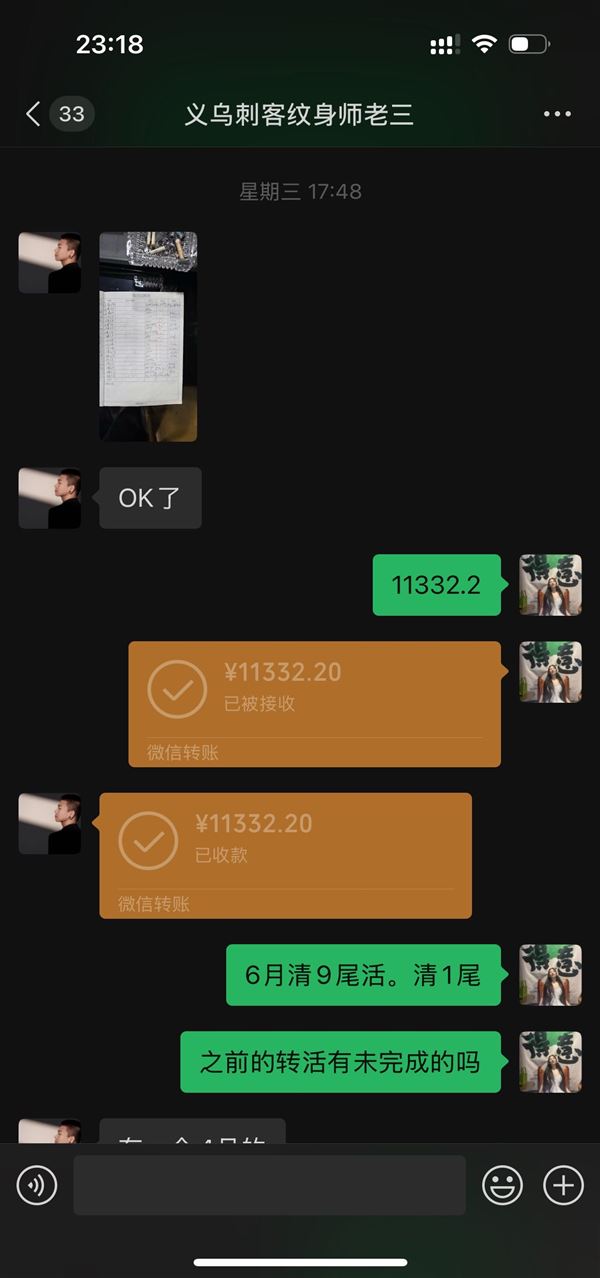Open the shared photo of the paper sheet
Screen dimensions: 600x1278
(148, 336)
